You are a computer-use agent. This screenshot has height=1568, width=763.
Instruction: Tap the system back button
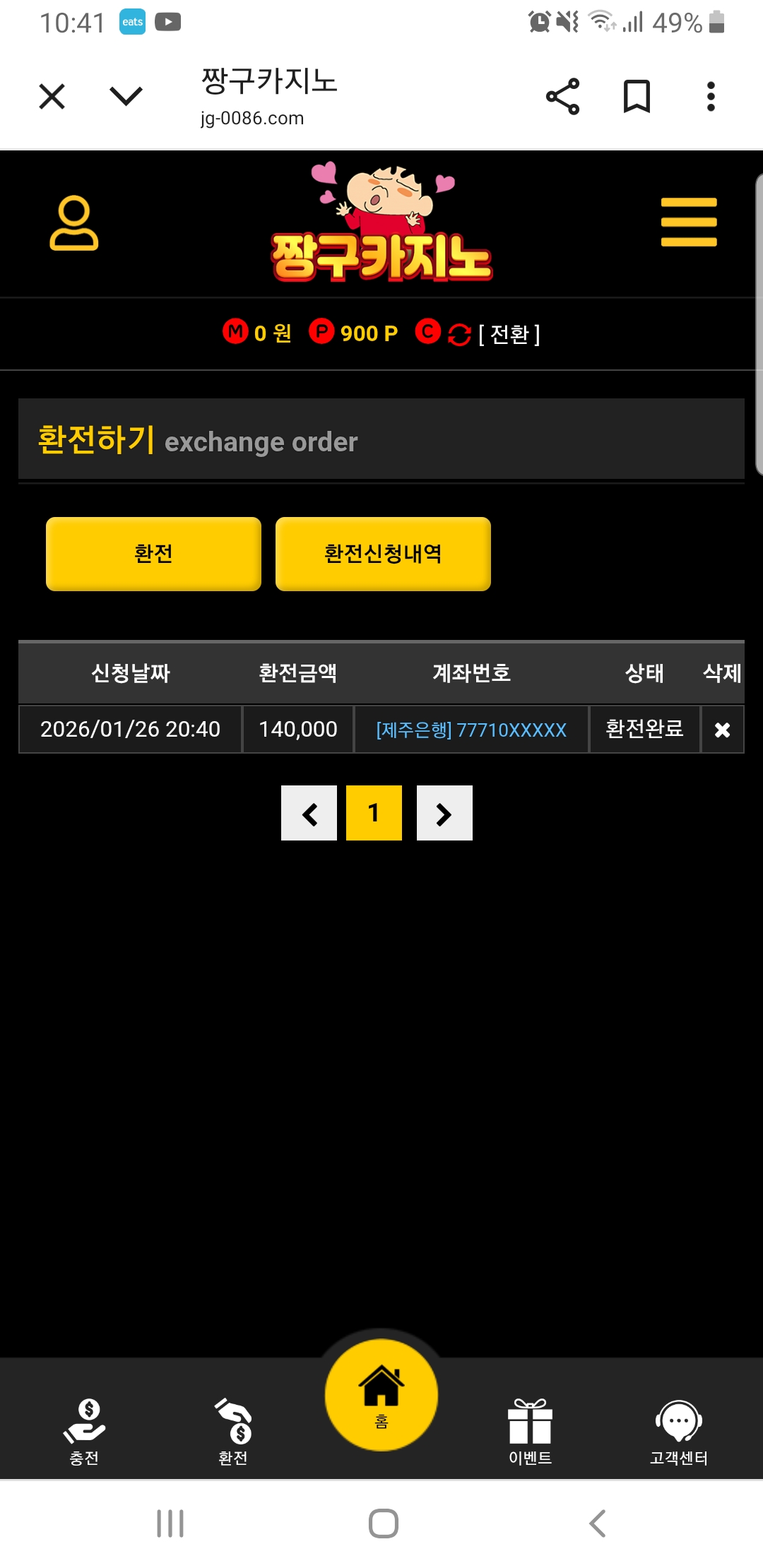(x=598, y=1524)
